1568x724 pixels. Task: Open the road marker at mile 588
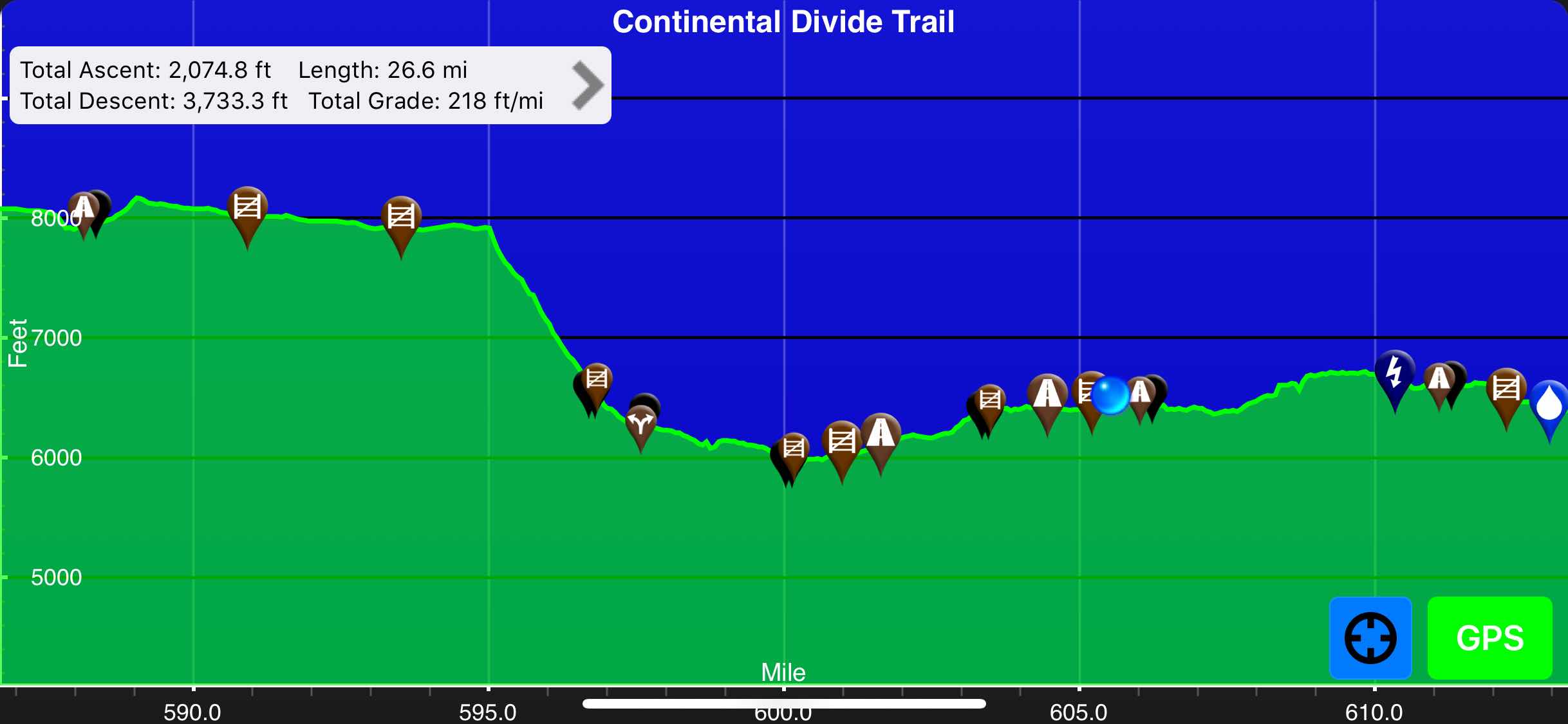point(83,209)
